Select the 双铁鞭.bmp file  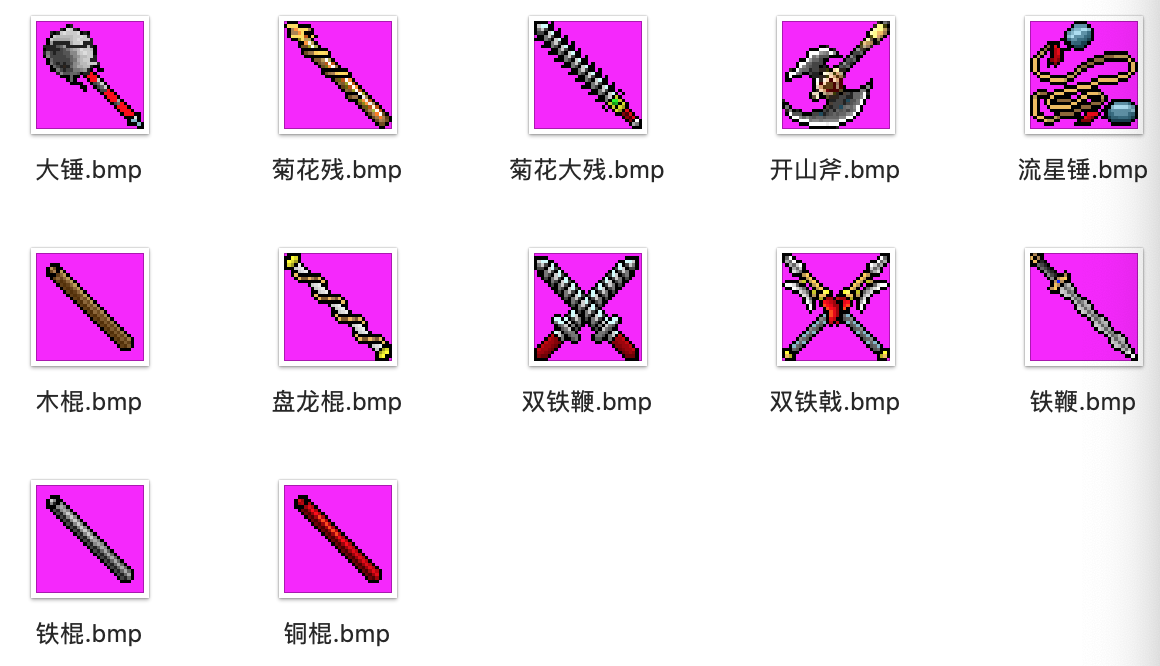[587, 307]
